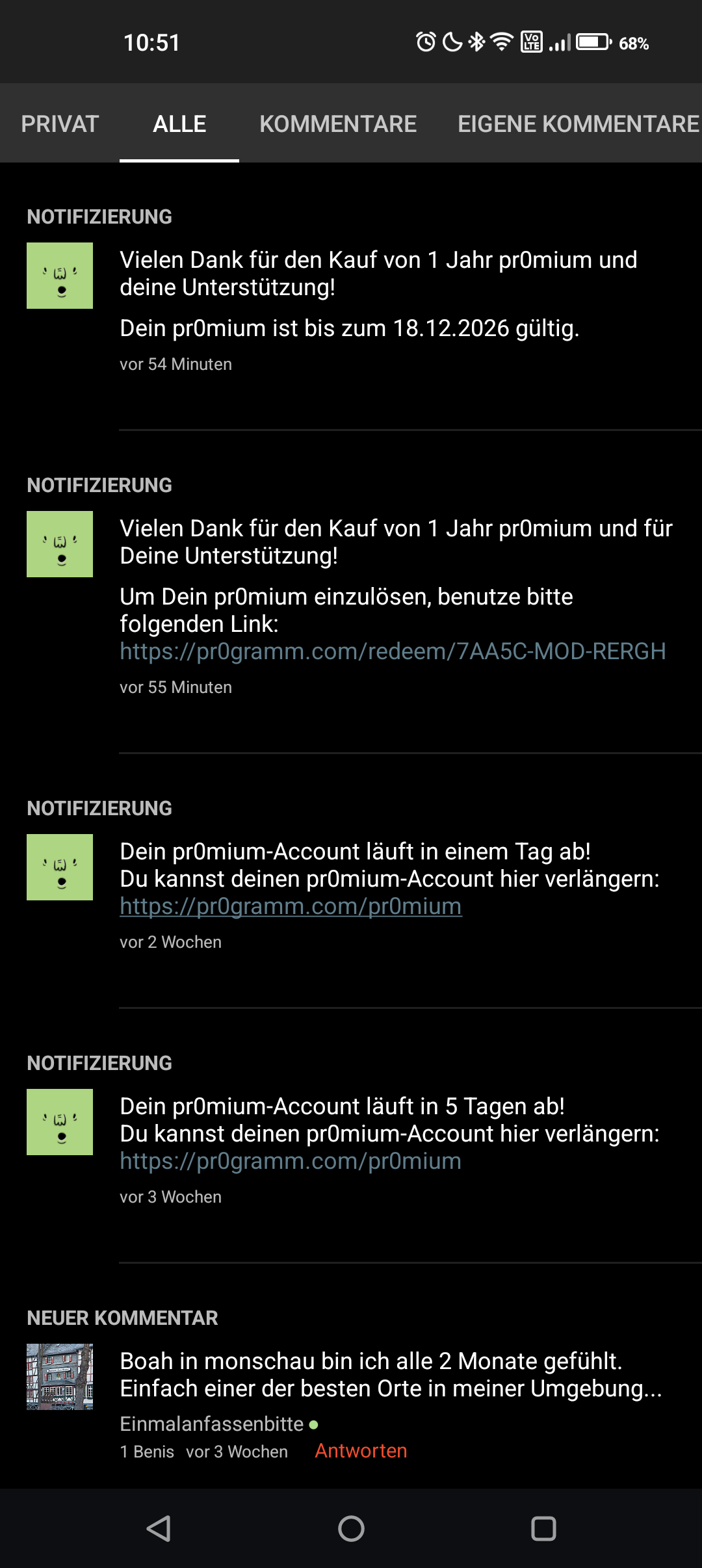Open the KOMMENTARE tab

338,124
